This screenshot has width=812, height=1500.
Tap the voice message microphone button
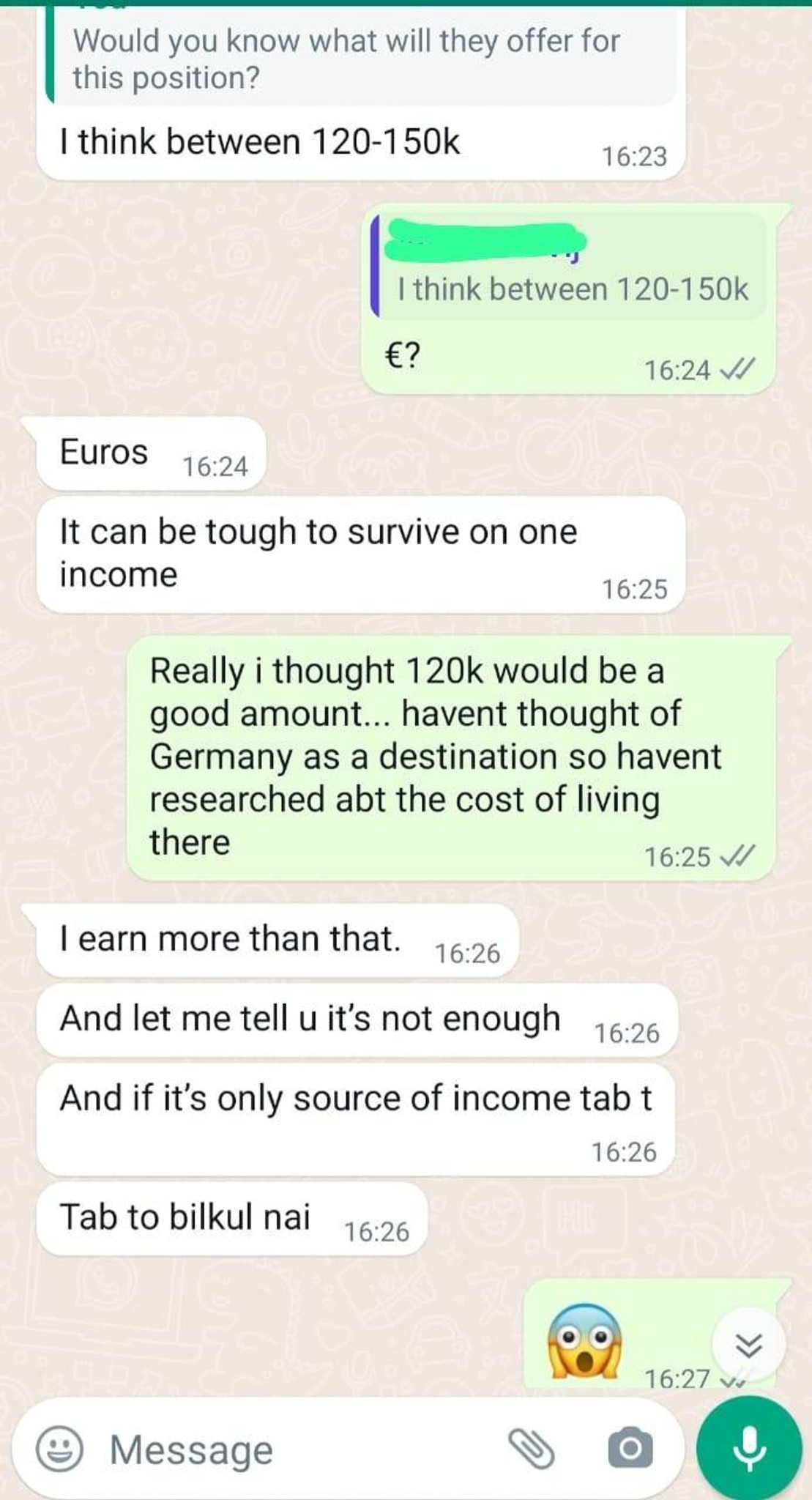tap(750, 1448)
